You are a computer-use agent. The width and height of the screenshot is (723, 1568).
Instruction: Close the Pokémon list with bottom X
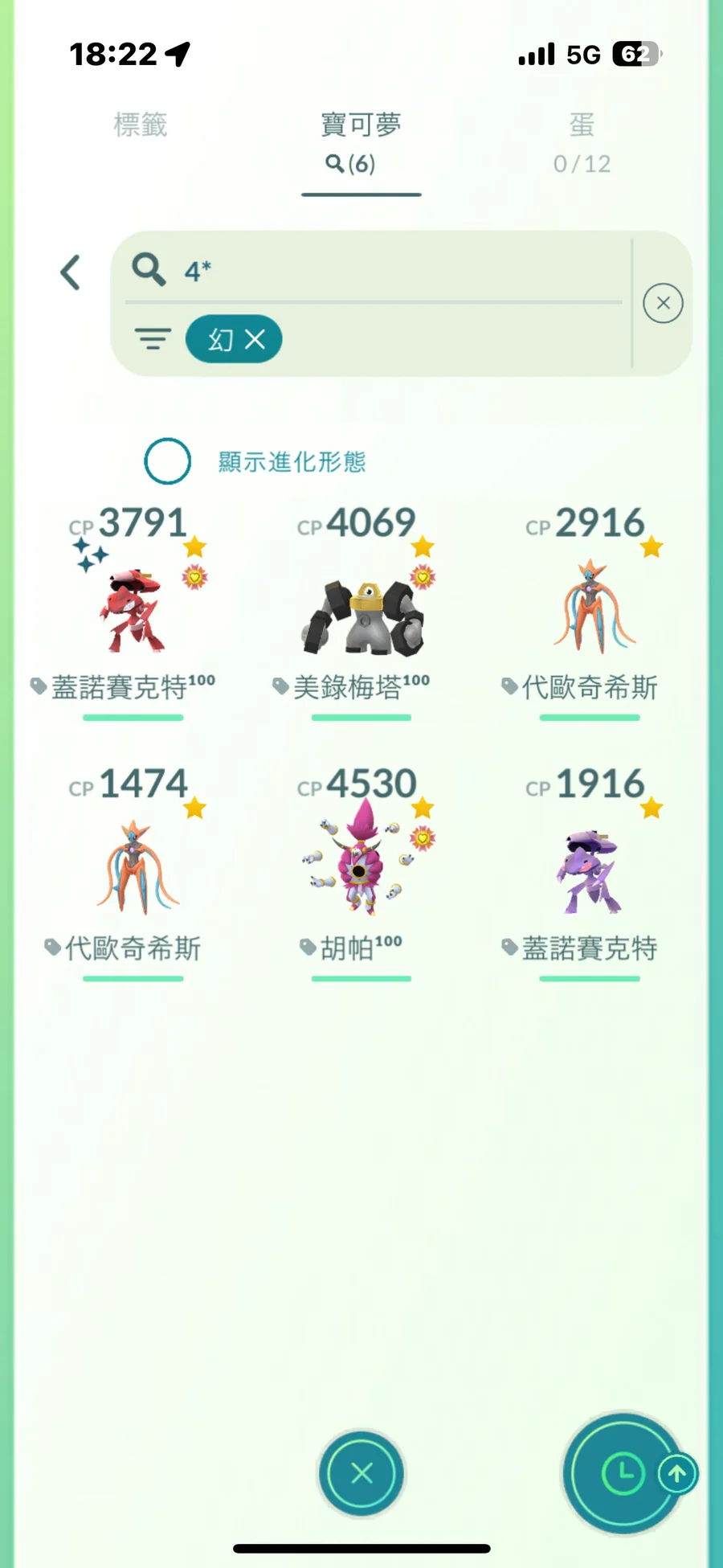(361, 1473)
